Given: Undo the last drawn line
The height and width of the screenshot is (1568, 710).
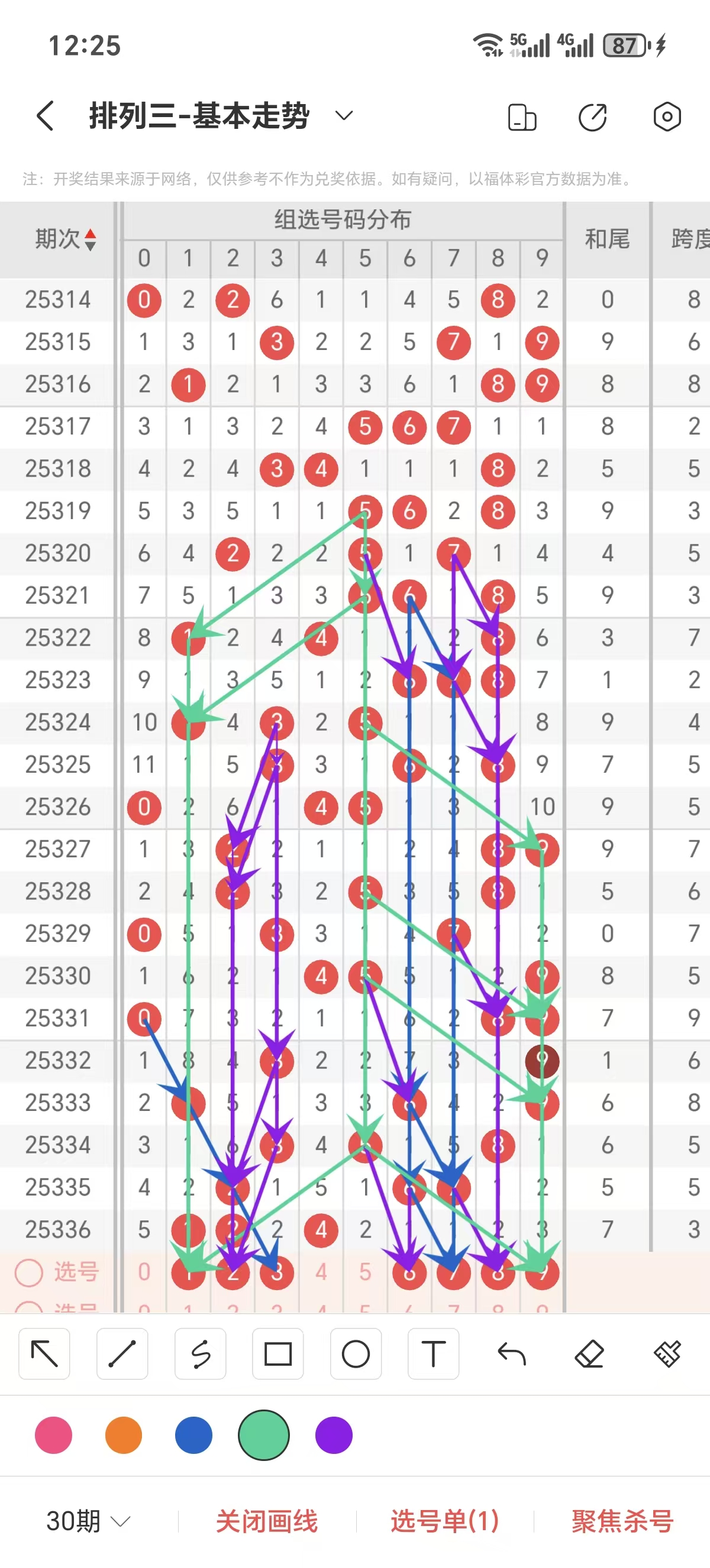Looking at the screenshot, I should [511, 1354].
